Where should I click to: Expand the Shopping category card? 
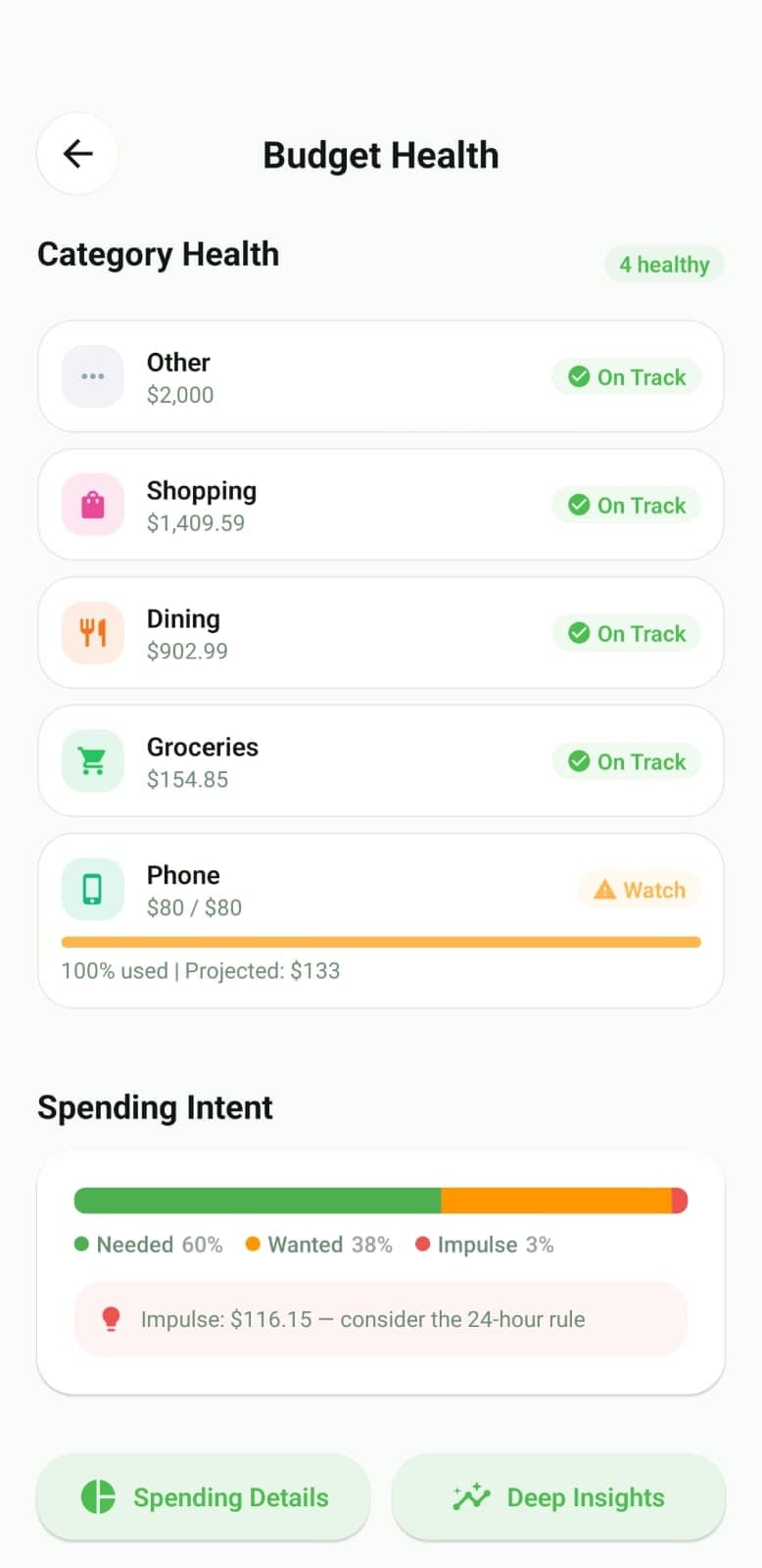click(380, 504)
